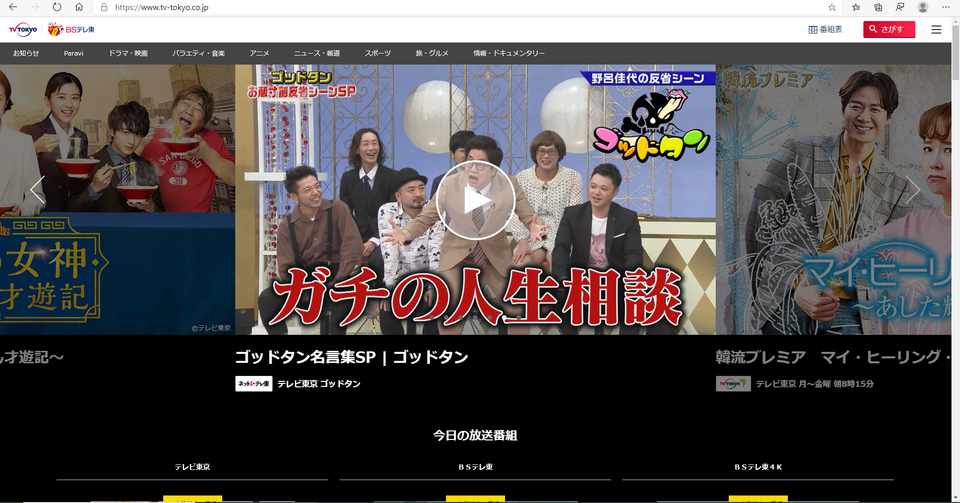960x503 pixels.
Task: Open the hamburger menu
Action: pos(936,29)
